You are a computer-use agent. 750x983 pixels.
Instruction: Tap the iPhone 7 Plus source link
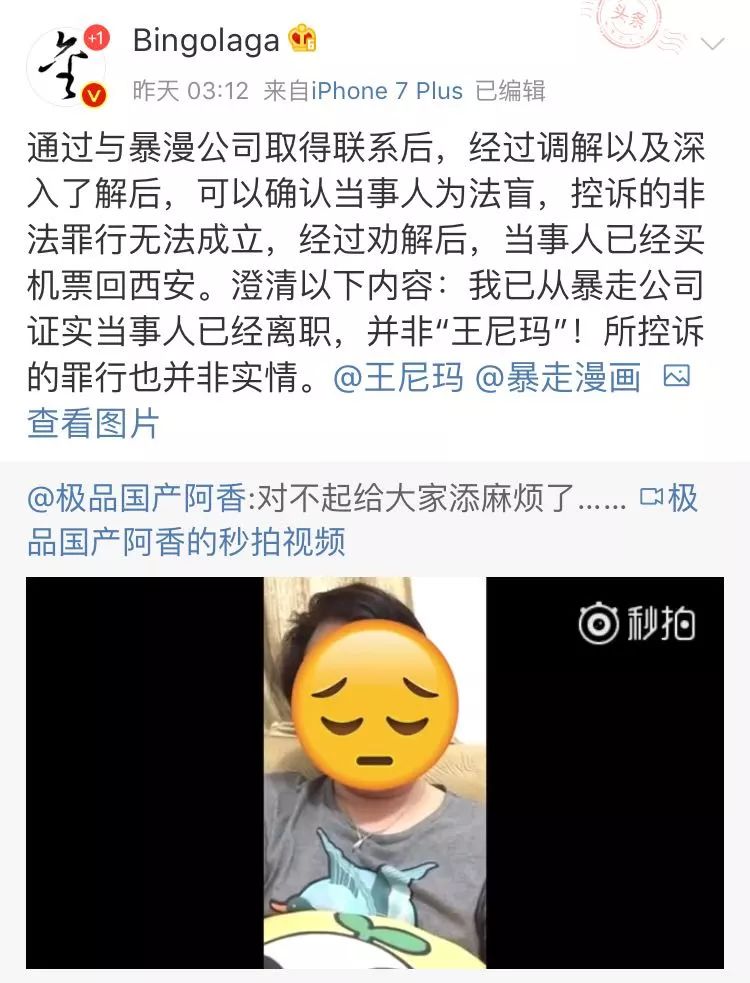[387, 91]
